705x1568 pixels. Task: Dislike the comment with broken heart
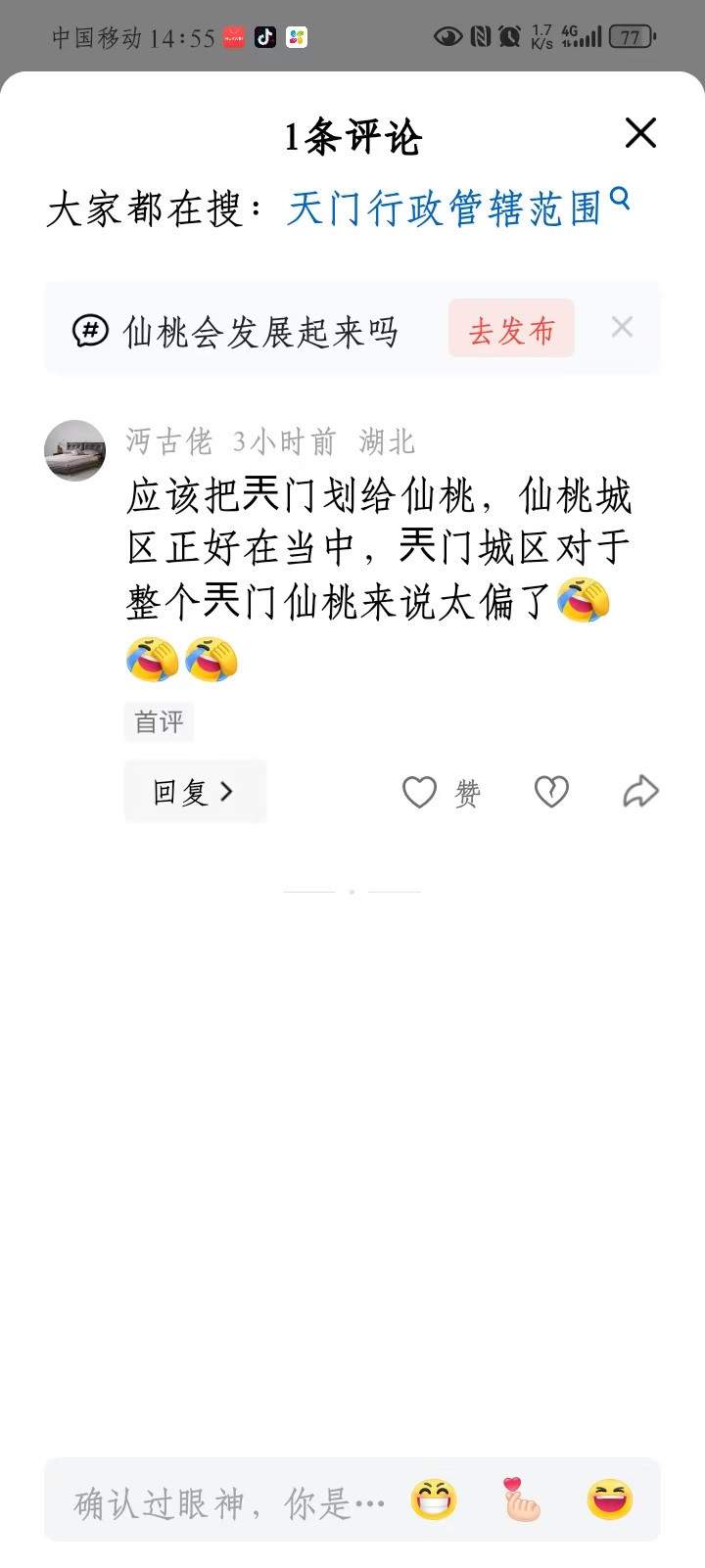[x=551, y=791]
